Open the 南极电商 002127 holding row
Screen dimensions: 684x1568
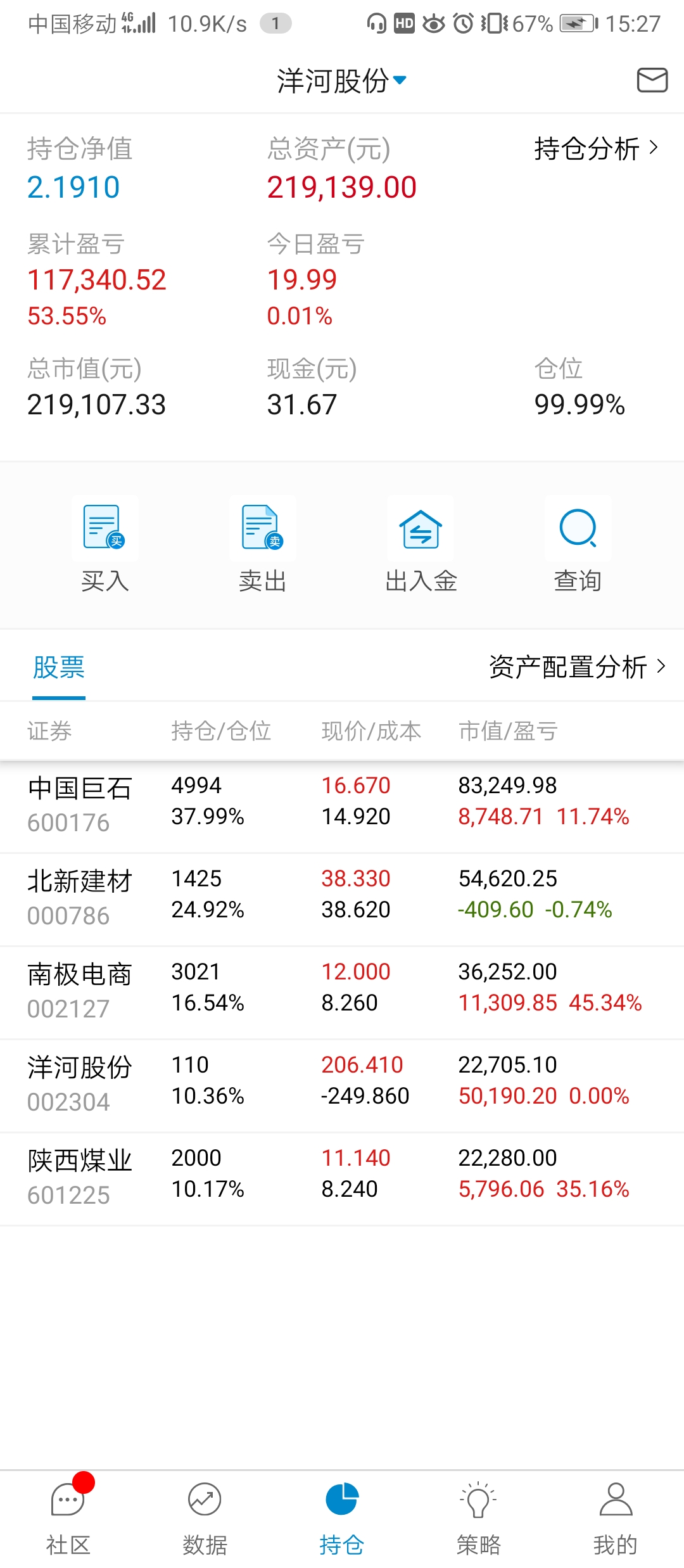point(342,990)
